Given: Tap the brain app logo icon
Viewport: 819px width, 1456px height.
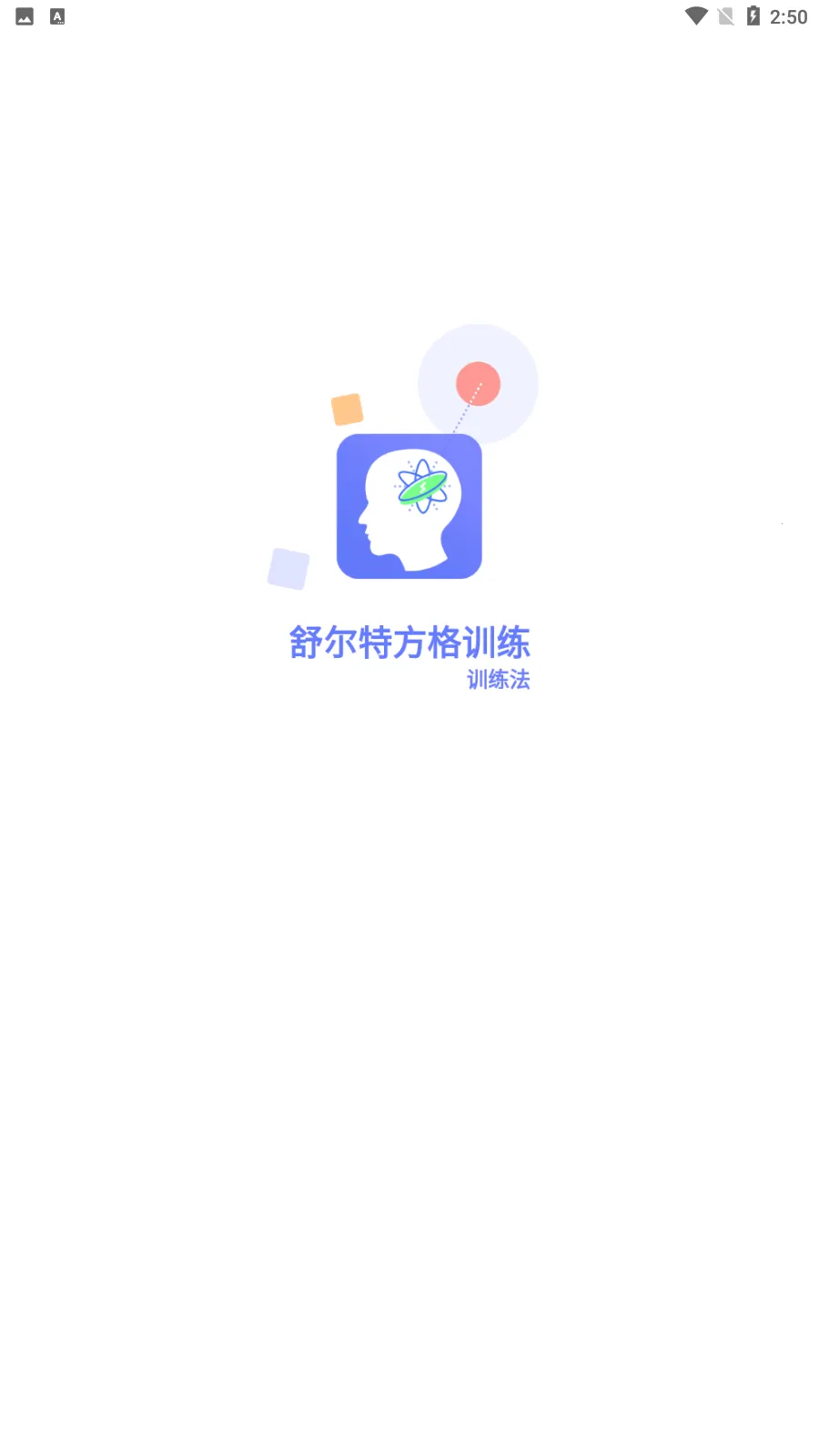Looking at the screenshot, I should point(409,505).
